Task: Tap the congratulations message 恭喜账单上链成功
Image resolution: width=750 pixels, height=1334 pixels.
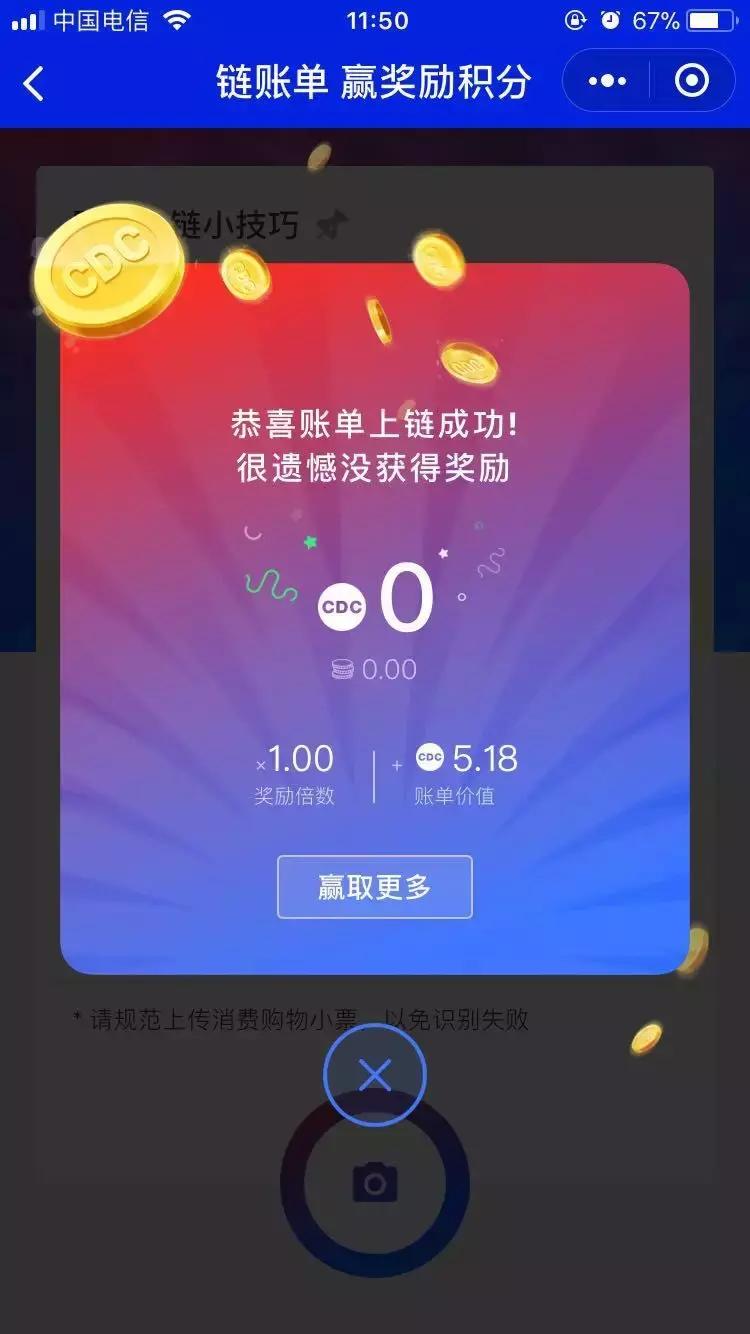Action: tap(375, 423)
